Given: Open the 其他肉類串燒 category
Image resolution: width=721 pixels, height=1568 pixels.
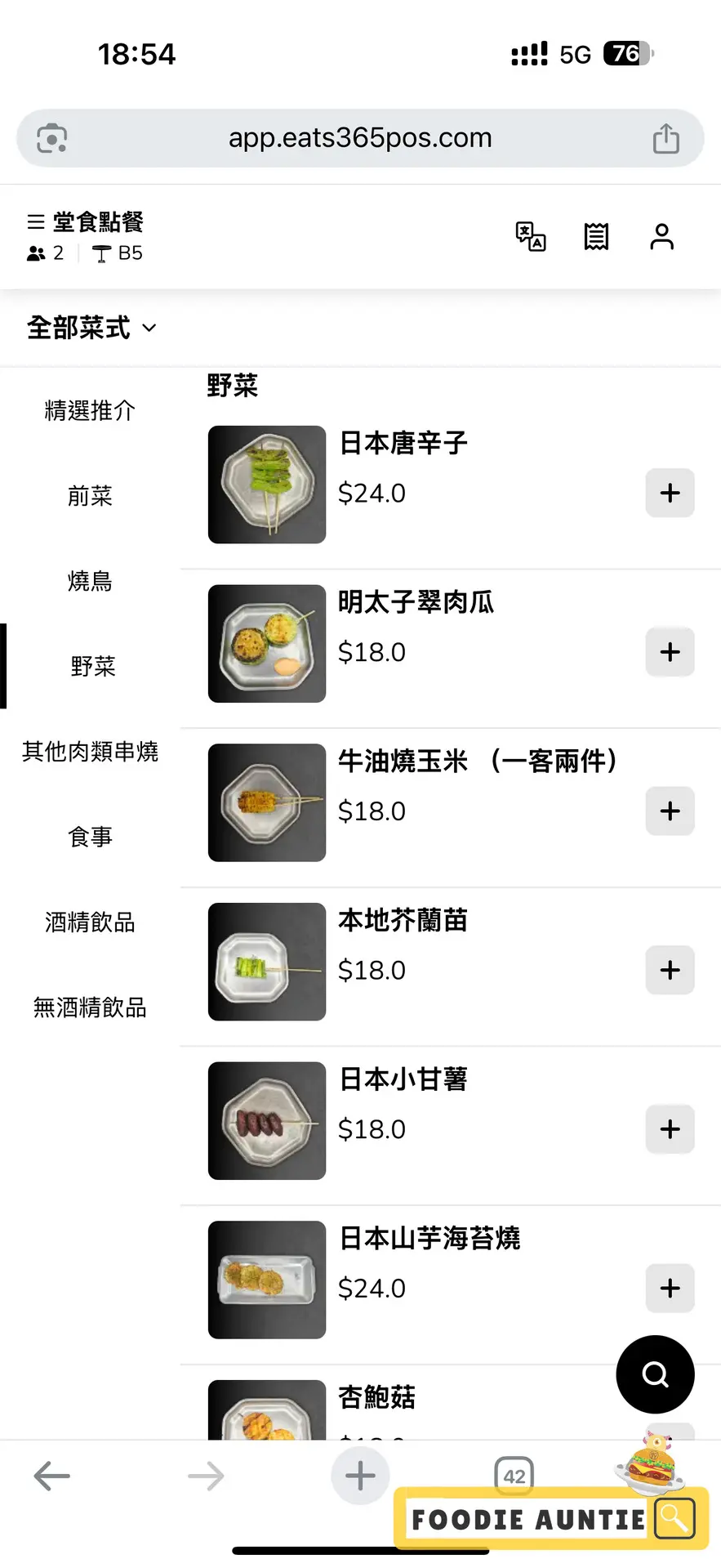Looking at the screenshot, I should [90, 752].
